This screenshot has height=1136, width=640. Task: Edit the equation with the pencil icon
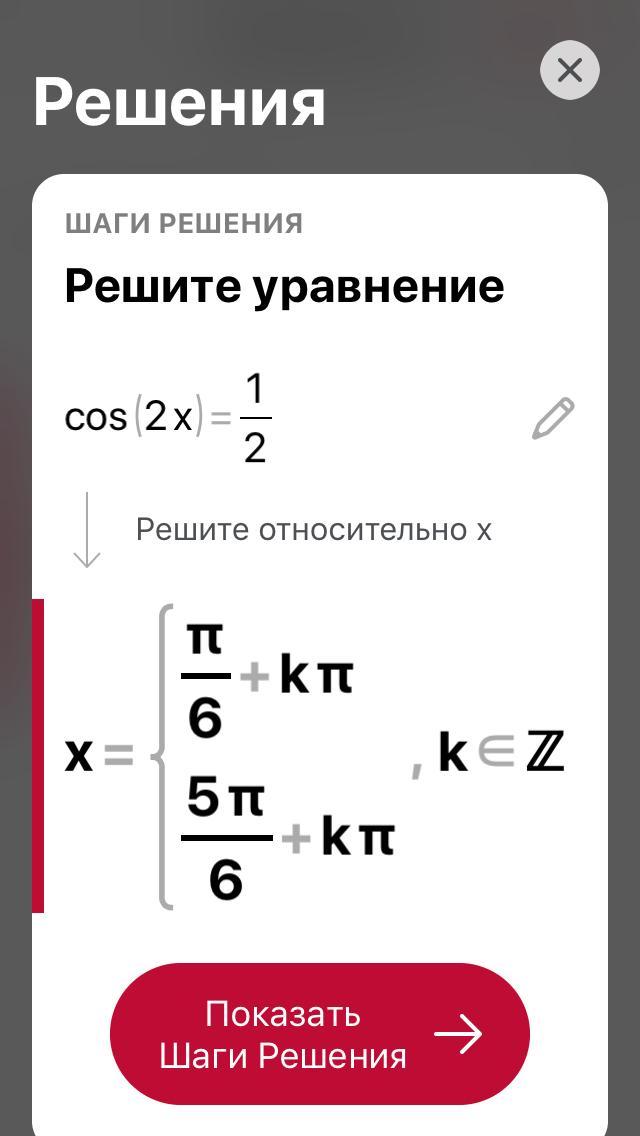[x=553, y=418]
